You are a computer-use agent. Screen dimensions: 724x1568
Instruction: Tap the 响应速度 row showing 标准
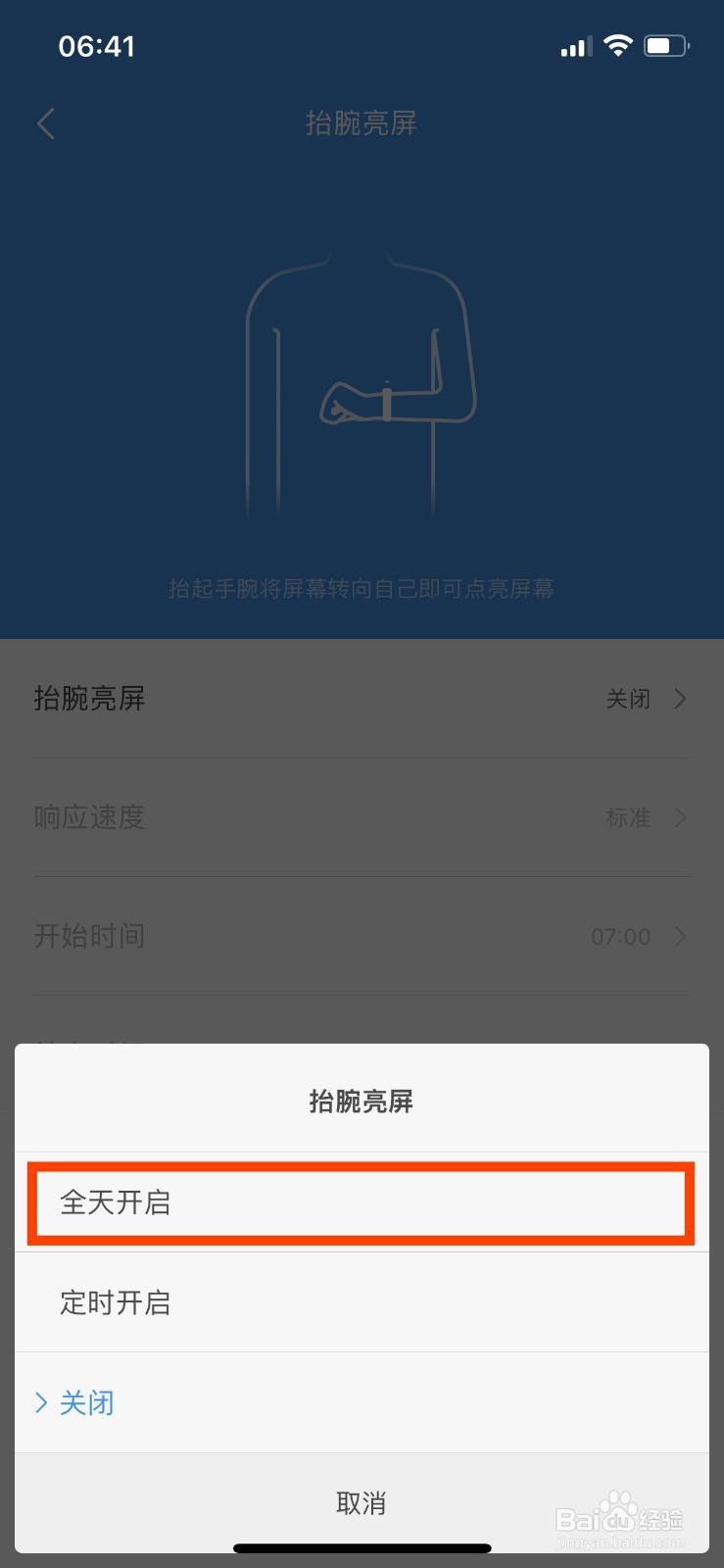pos(362,817)
